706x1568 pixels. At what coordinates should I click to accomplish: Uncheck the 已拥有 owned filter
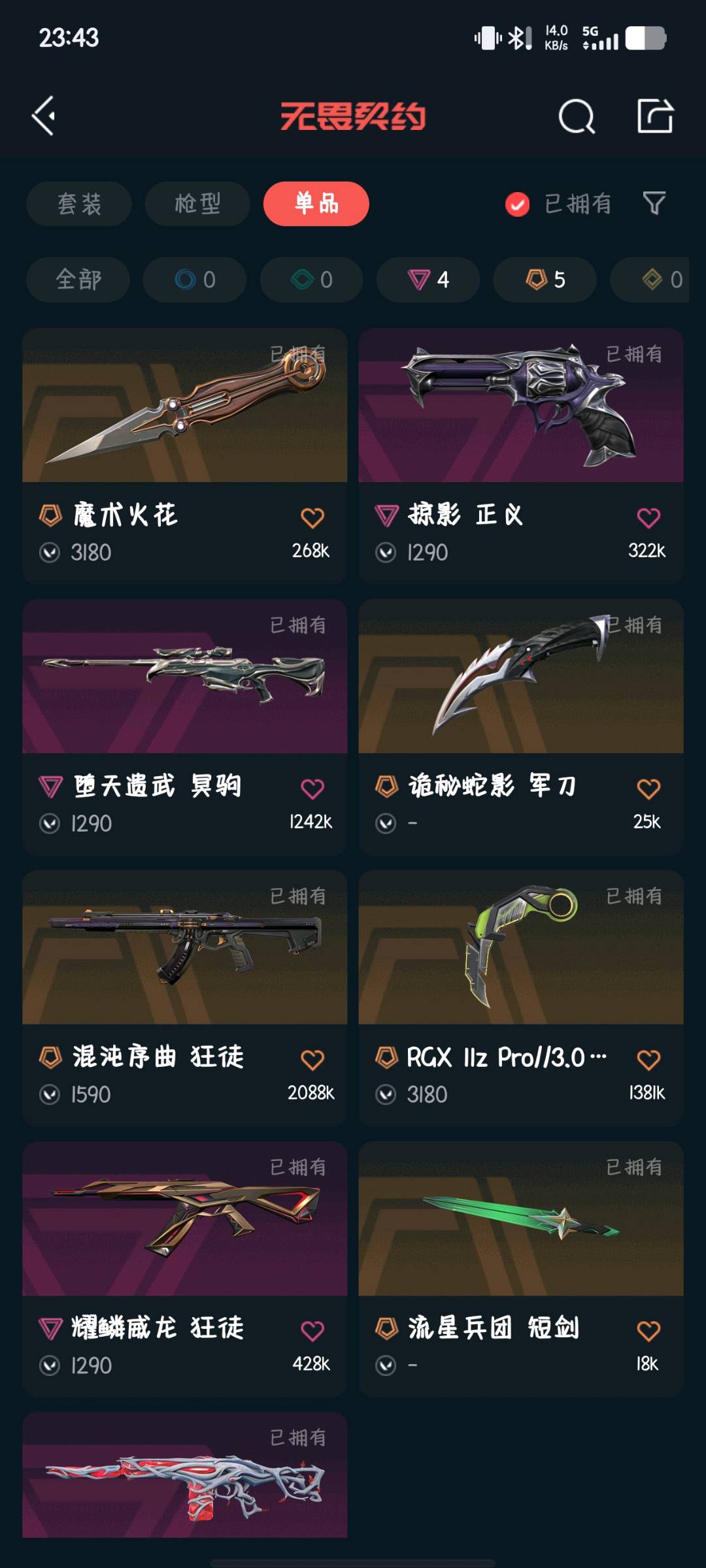coord(517,204)
